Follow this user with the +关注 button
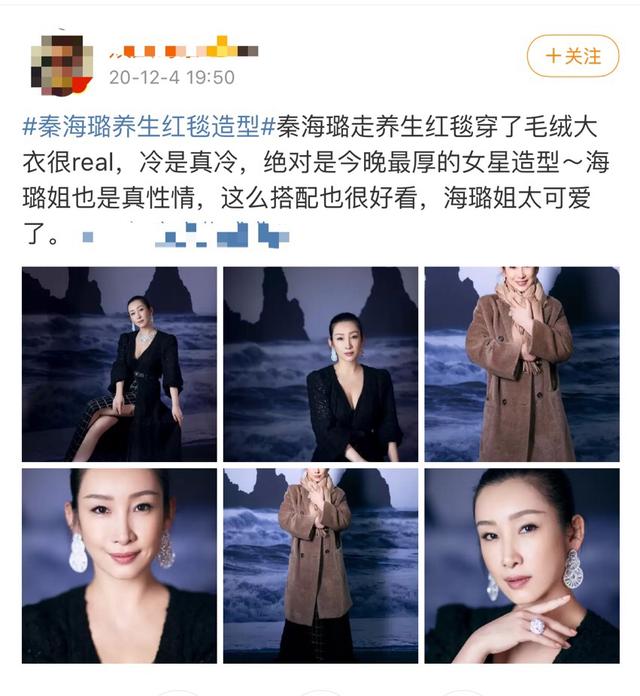This screenshot has width=640, height=696. [x=573, y=56]
